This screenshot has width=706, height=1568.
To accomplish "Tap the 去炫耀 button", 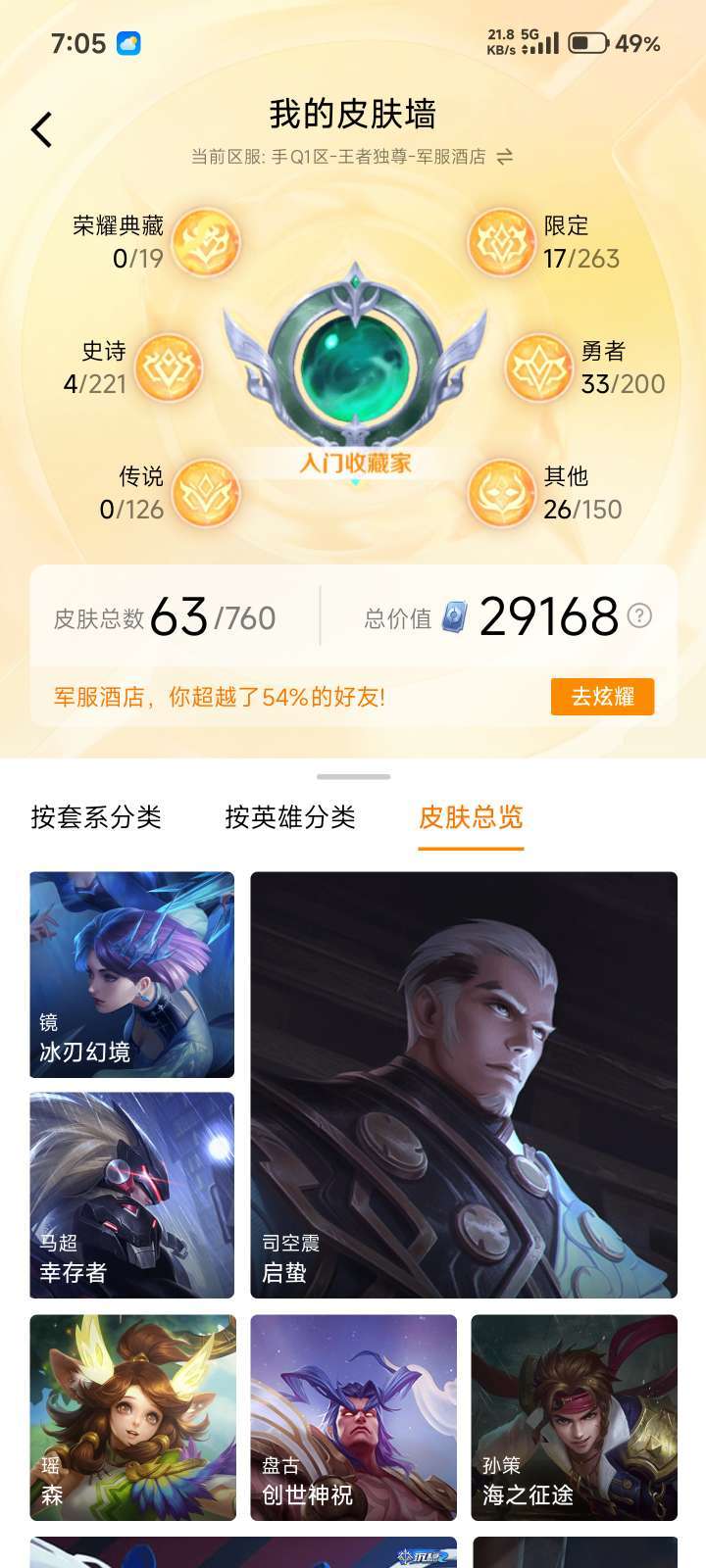I will (x=602, y=697).
